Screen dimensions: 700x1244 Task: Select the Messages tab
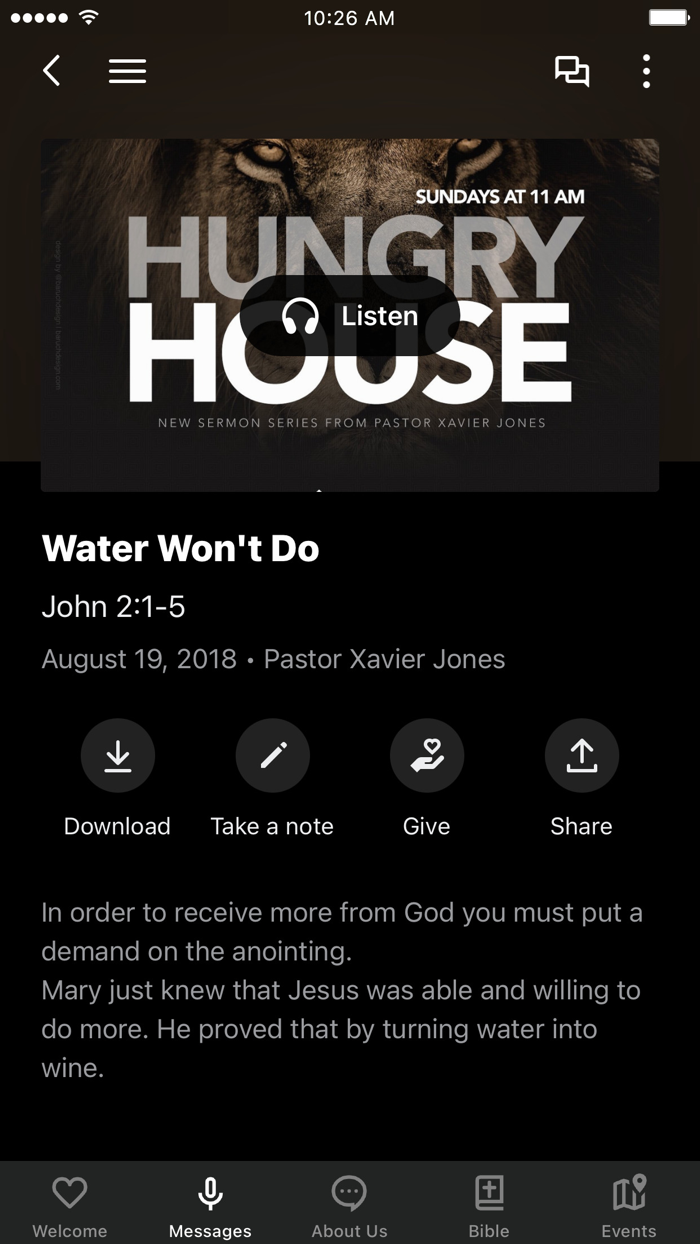[210, 1205]
